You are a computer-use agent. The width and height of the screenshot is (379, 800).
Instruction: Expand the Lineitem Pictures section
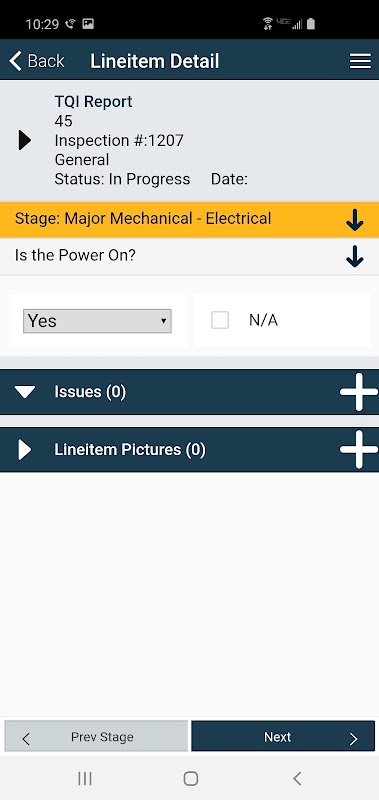coord(24,449)
